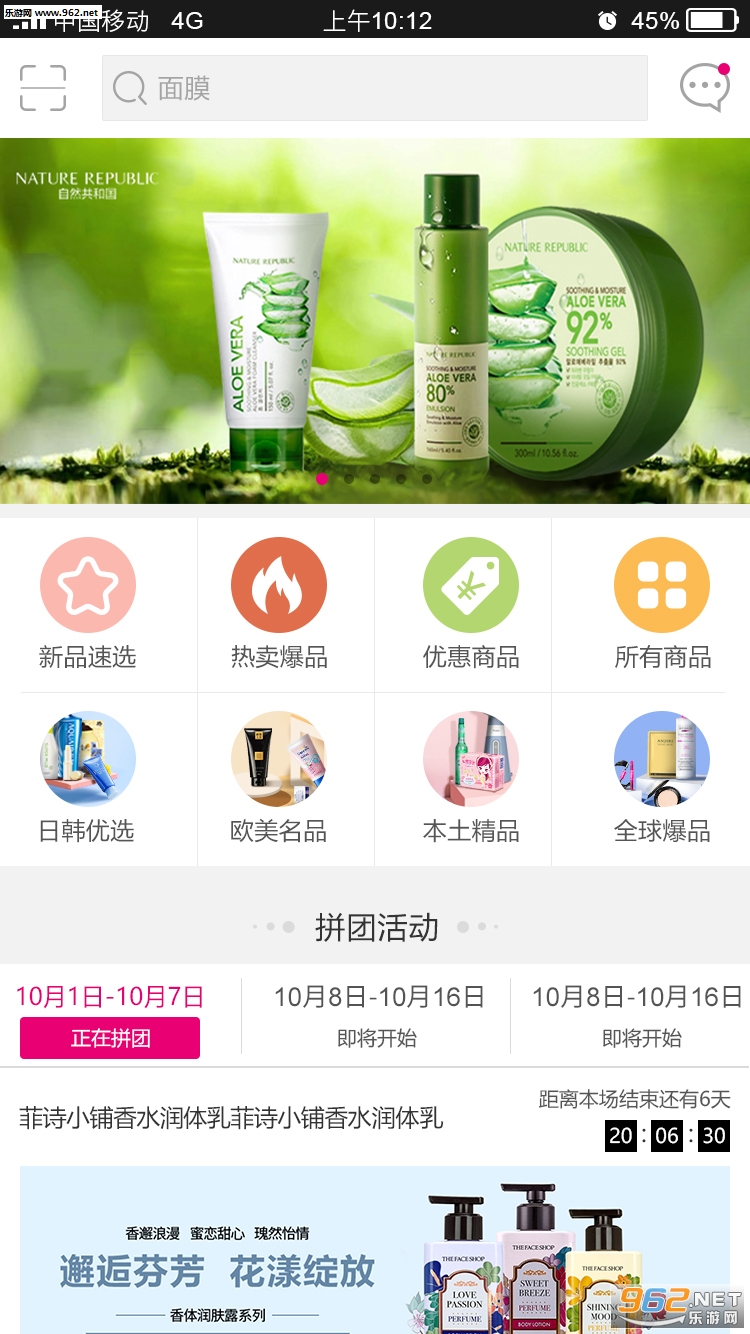
Task: Open 本土精品 category
Action: point(471,778)
